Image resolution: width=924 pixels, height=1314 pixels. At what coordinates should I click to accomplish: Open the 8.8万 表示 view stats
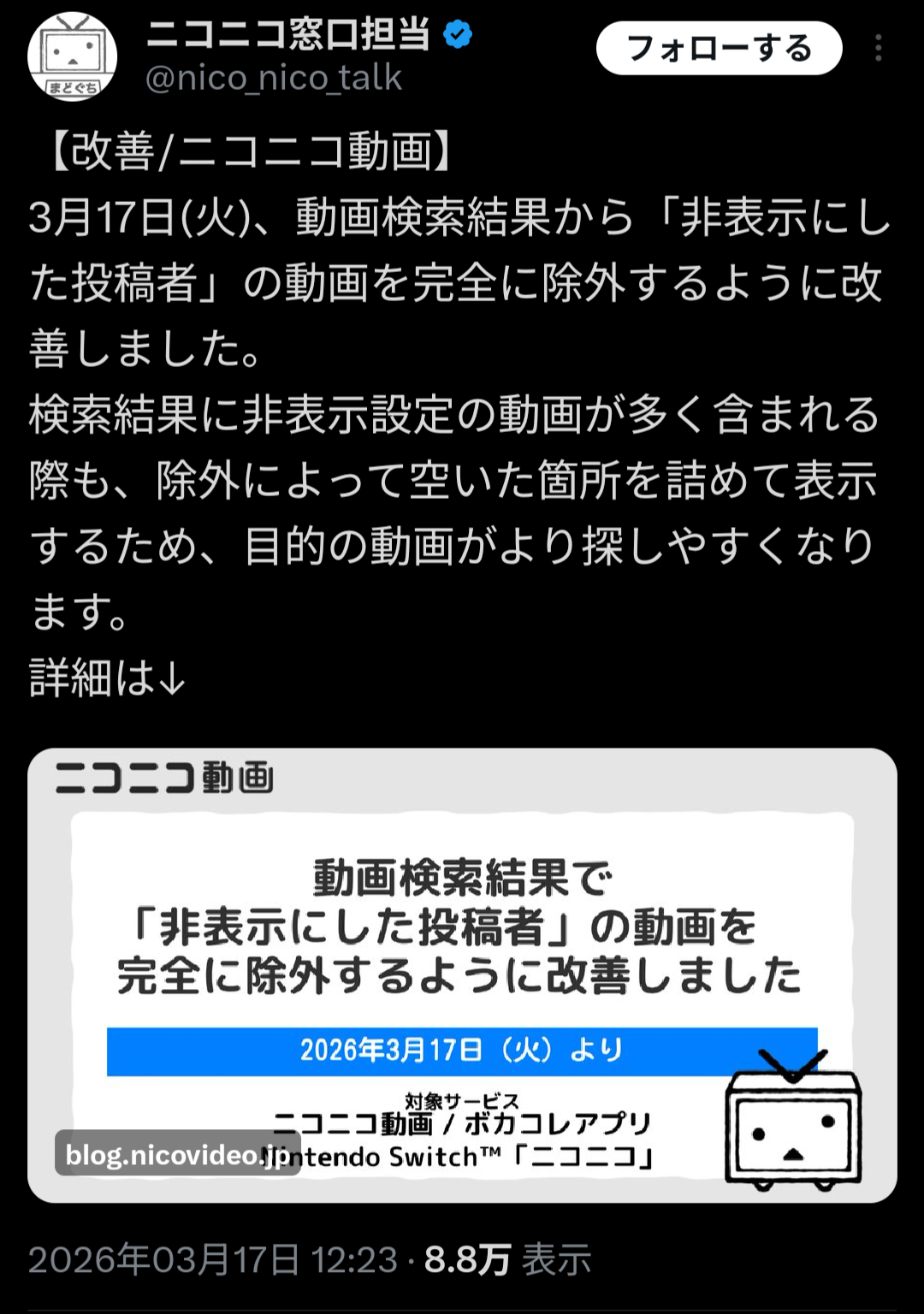[507, 1259]
